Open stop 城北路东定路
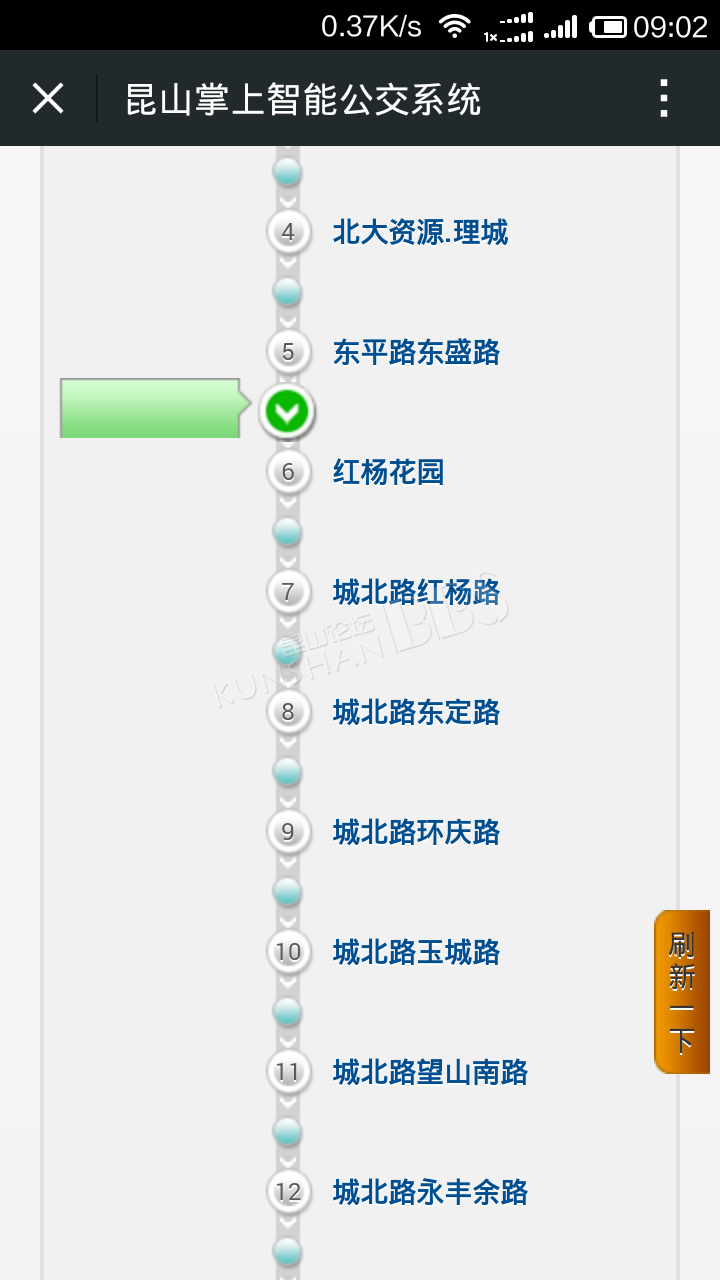Screen dimensions: 720x1280 pyautogui.click(x=416, y=712)
